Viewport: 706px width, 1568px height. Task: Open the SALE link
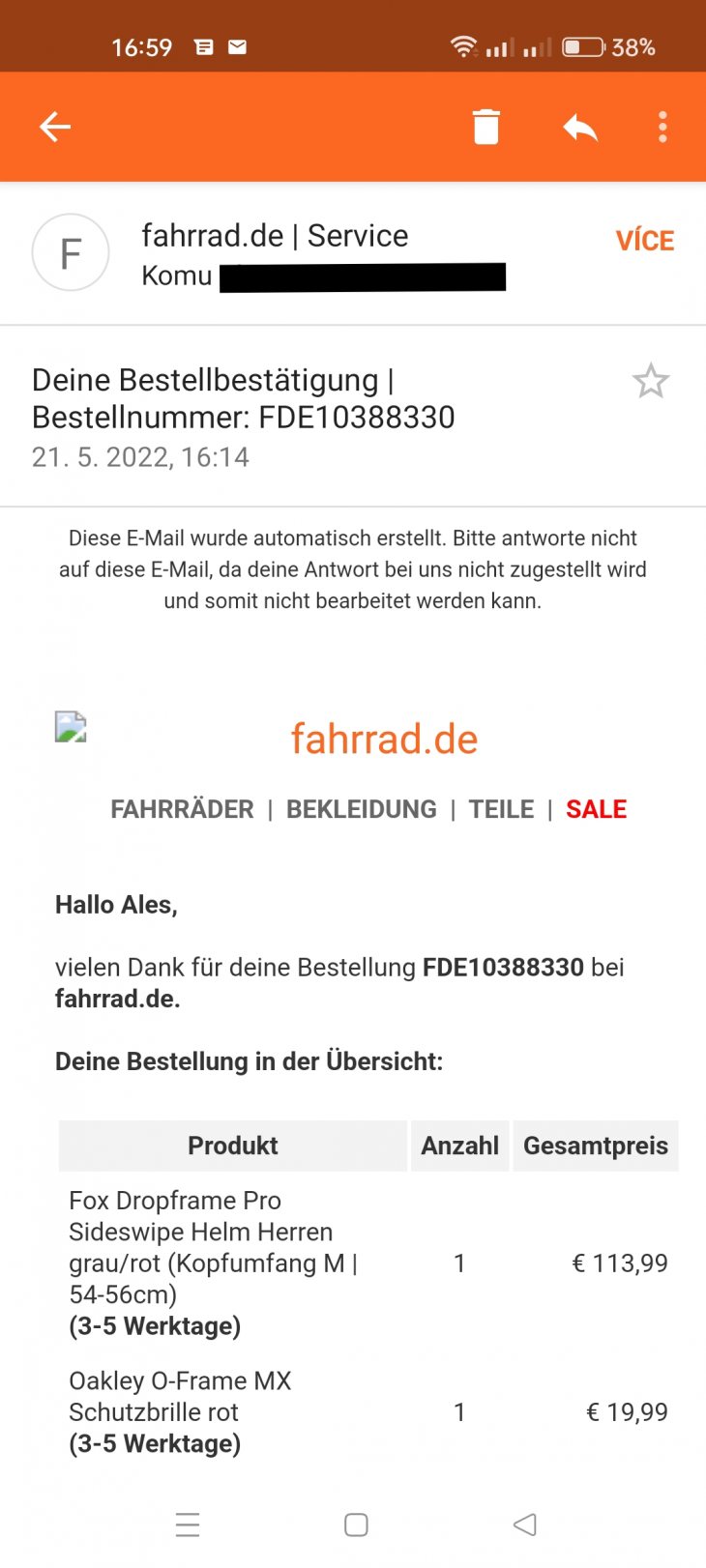pyautogui.click(x=596, y=809)
